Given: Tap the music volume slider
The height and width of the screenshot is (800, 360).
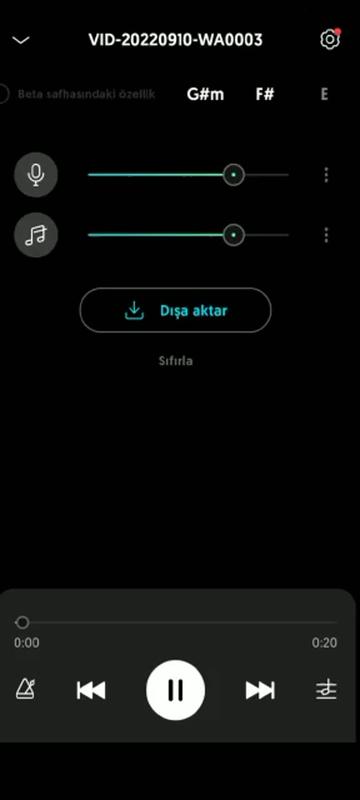Looking at the screenshot, I should pyautogui.click(x=188, y=235).
